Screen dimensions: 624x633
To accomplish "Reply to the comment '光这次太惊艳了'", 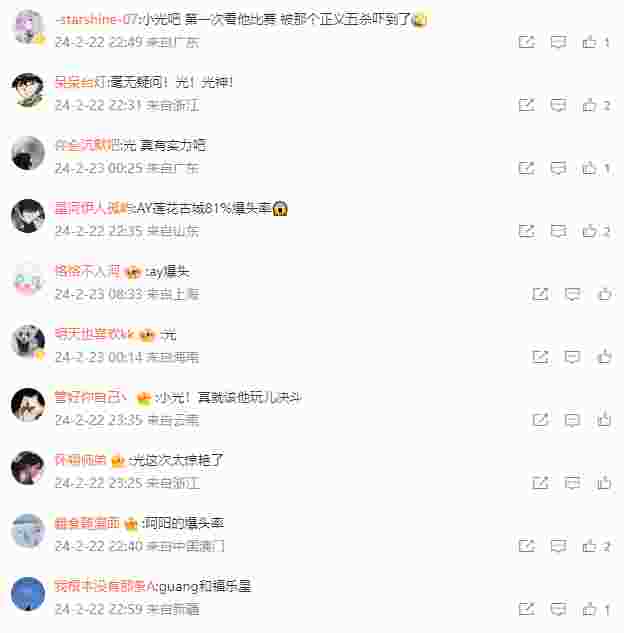I will (x=572, y=483).
